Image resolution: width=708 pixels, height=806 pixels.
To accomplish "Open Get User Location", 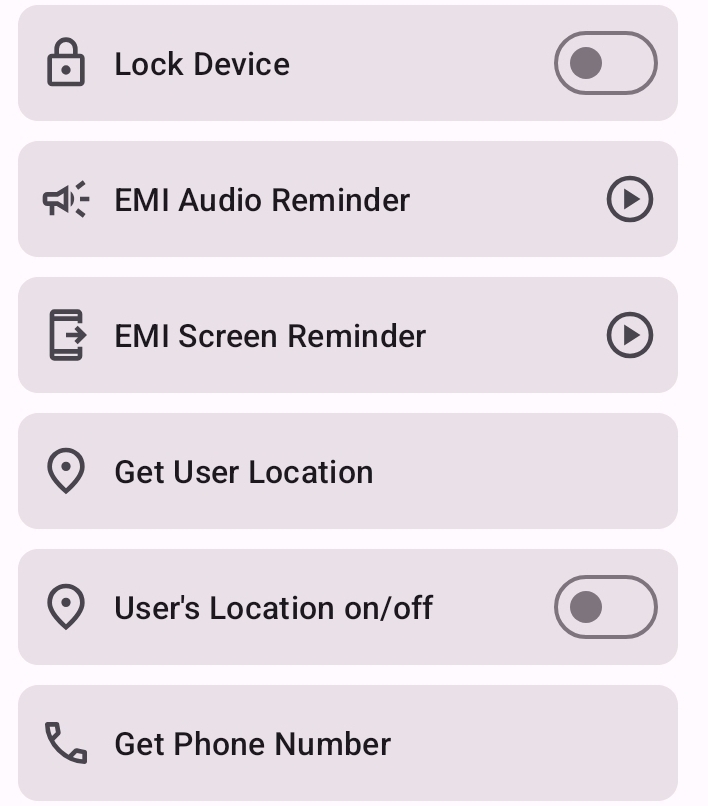I will [347, 471].
